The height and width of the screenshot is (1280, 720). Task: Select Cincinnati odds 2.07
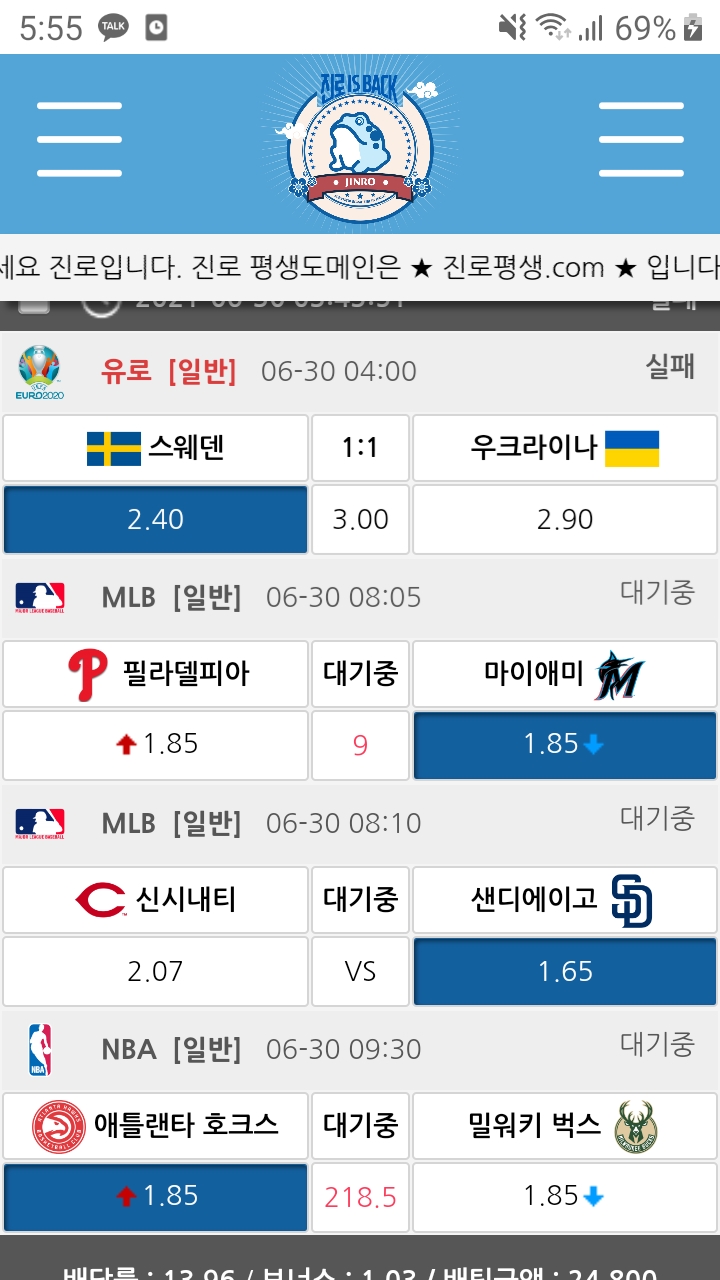tap(155, 971)
